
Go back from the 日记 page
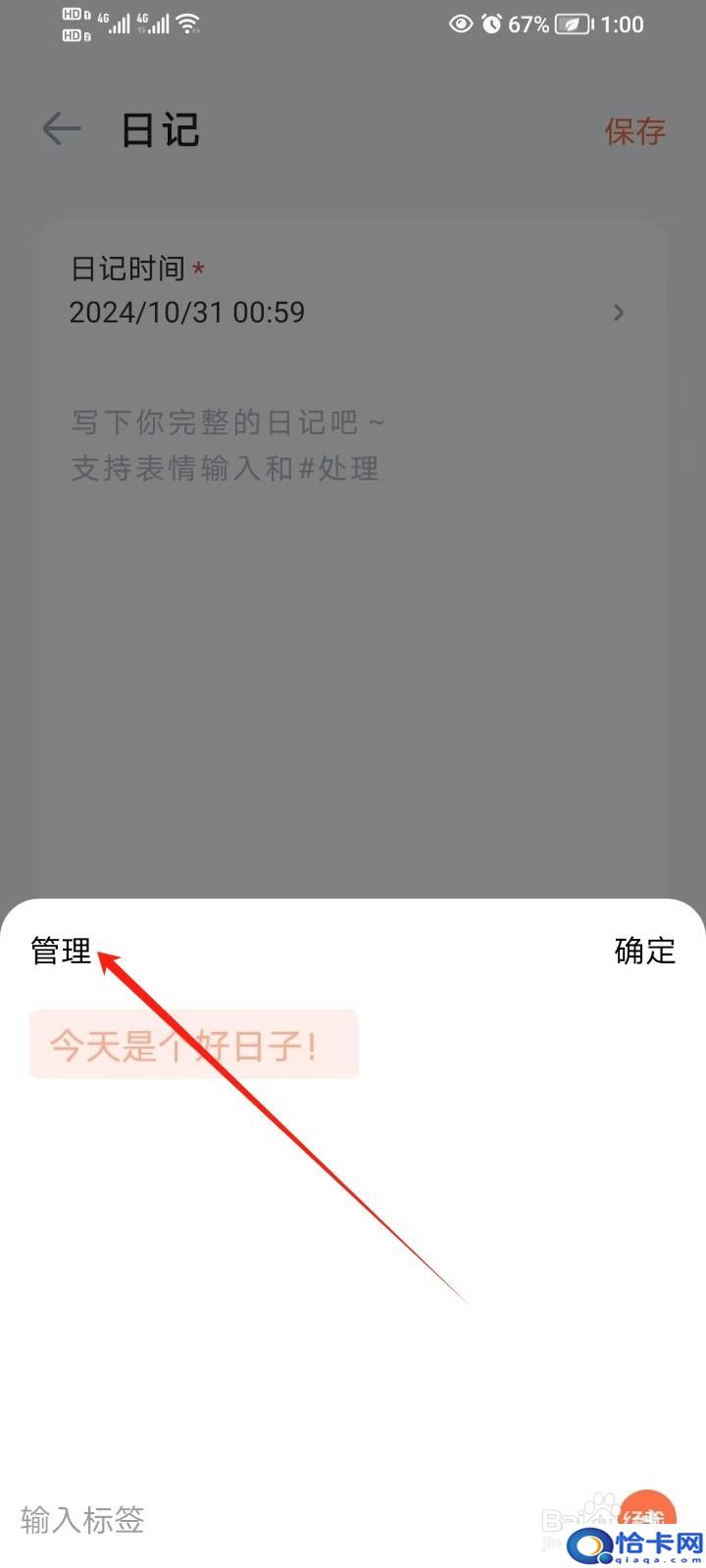[x=61, y=129]
